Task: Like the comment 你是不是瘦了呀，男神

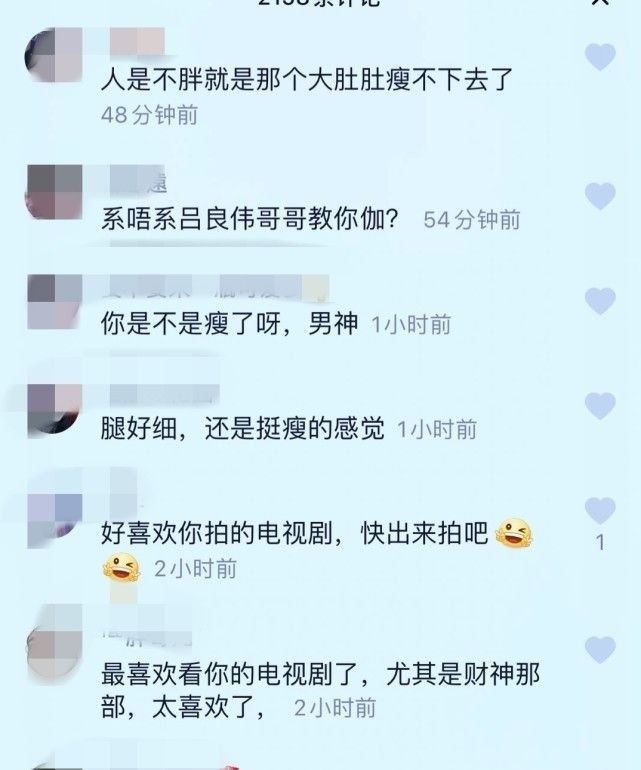Action: pos(600,301)
